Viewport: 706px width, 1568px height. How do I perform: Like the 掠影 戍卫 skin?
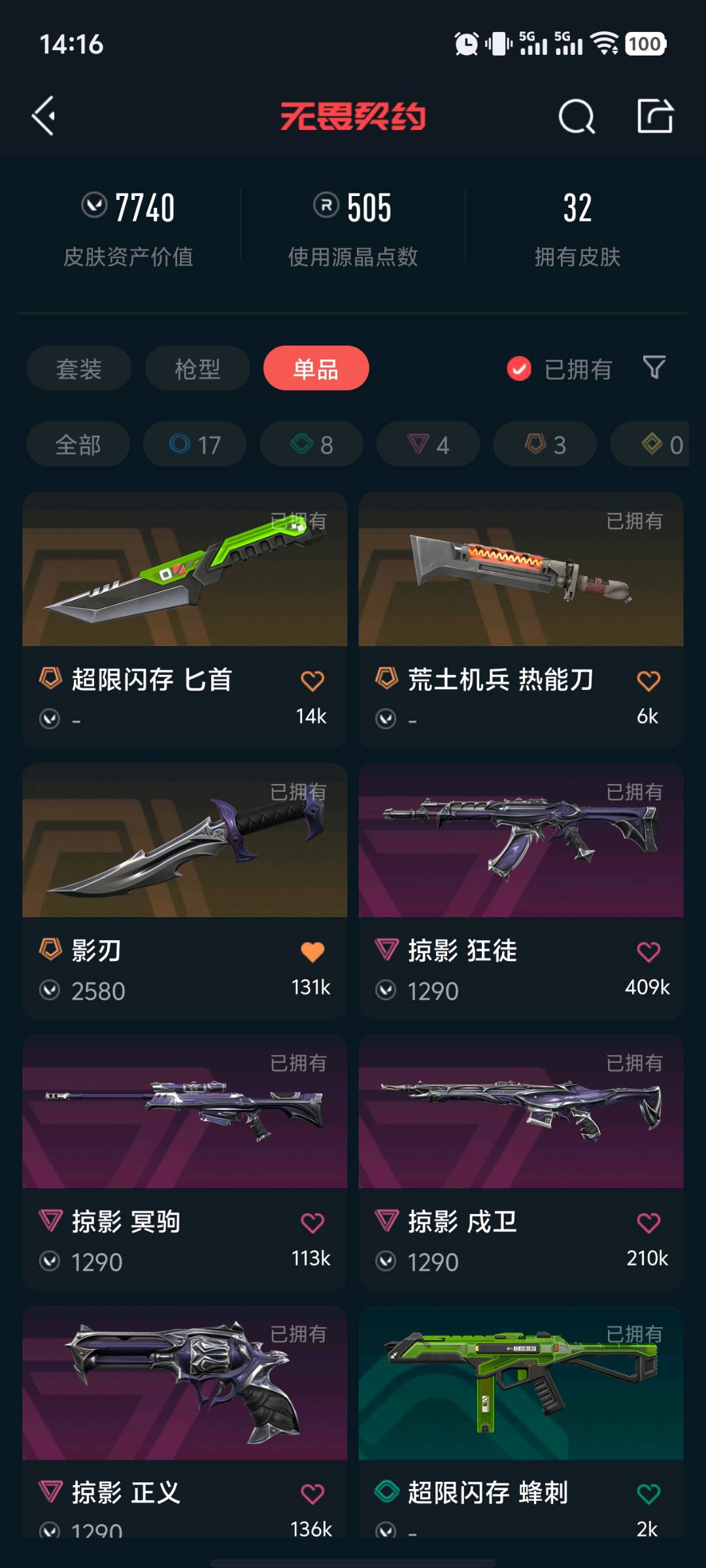click(648, 1223)
